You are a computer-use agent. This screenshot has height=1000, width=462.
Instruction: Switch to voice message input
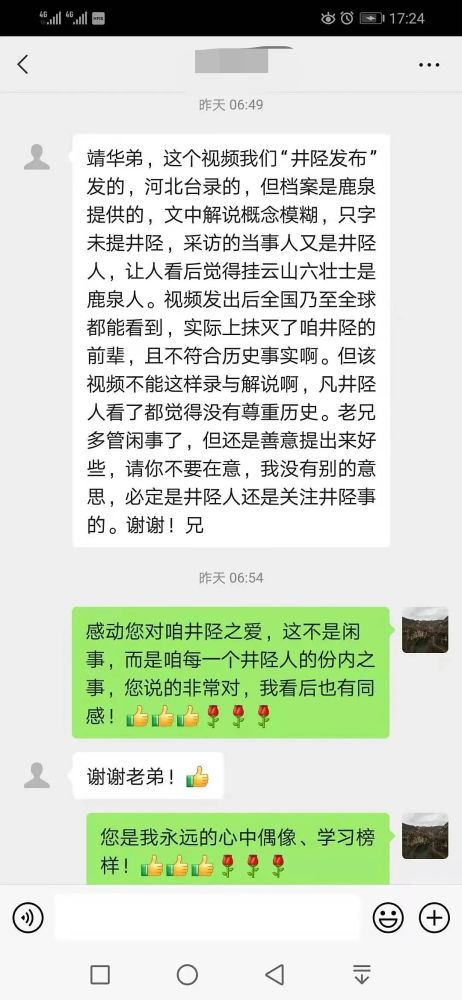click(x=28, y=918)
